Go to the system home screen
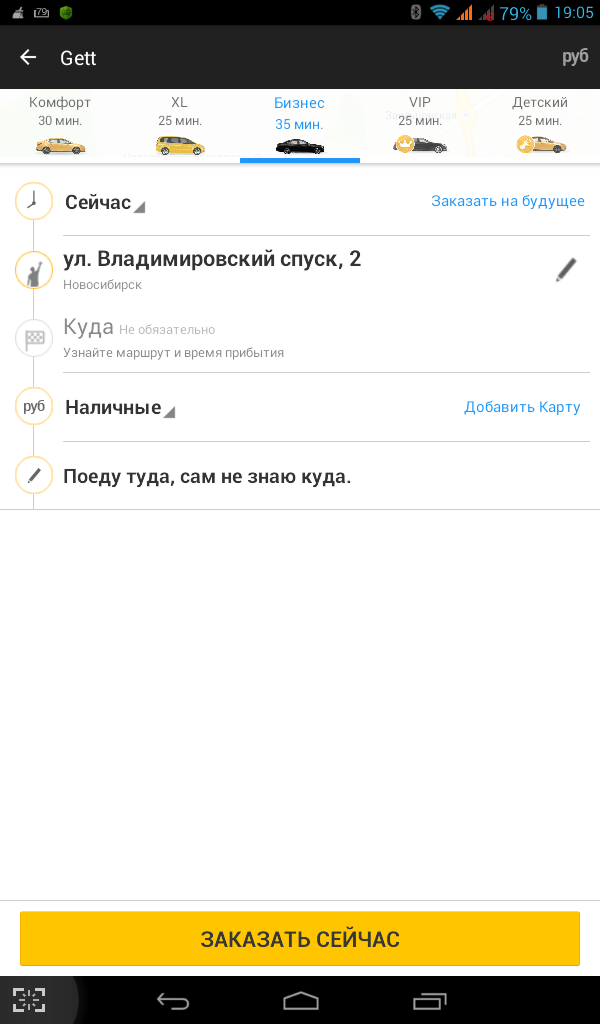 [x=300, y=1000]
